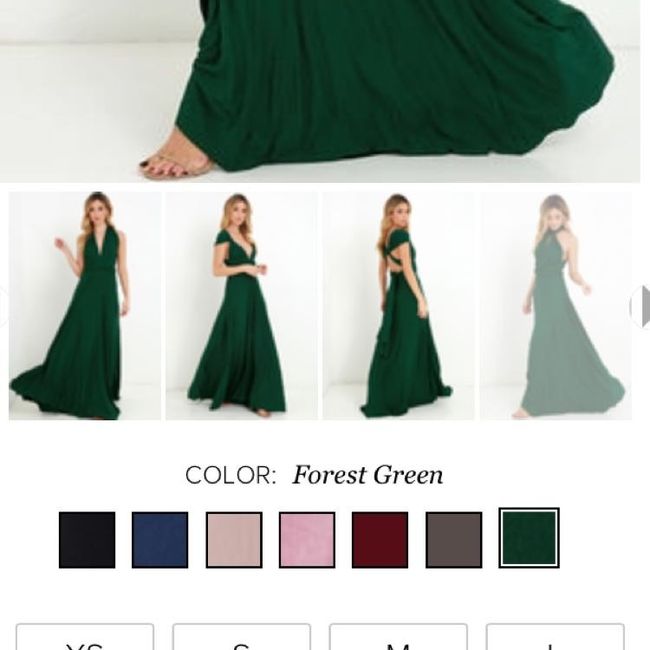Pick the beige blush color swatch
Viewport: 650px width, 650px height.
(234, 540)
